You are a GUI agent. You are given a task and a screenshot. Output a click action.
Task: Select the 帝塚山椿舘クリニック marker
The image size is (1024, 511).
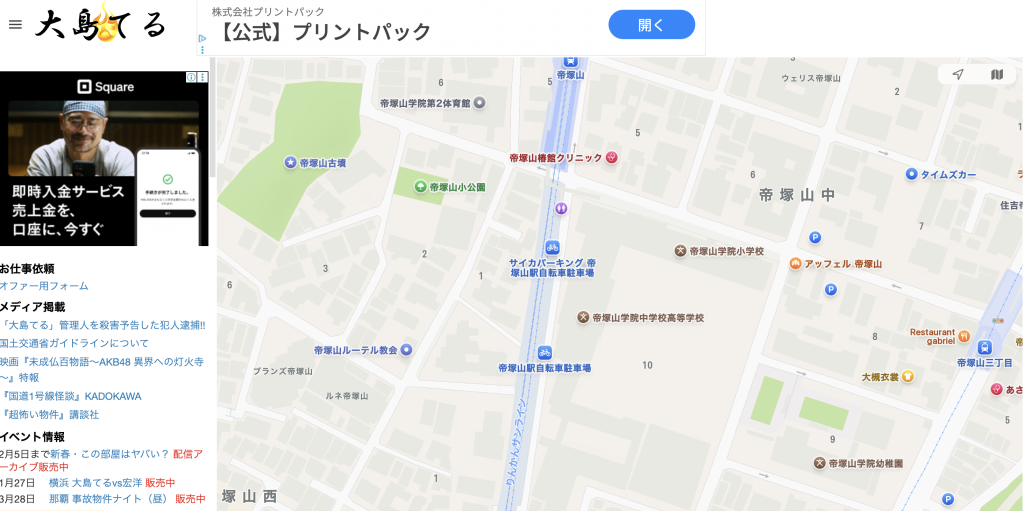(611, 158)
